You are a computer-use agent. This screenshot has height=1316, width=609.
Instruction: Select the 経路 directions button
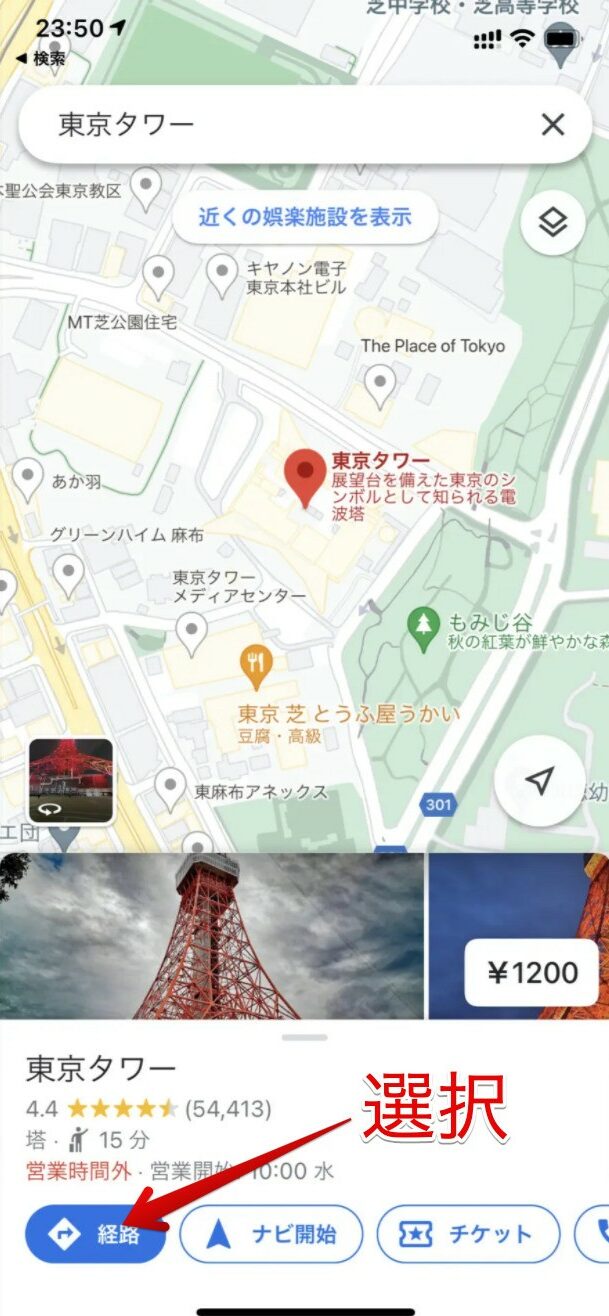95,1234
